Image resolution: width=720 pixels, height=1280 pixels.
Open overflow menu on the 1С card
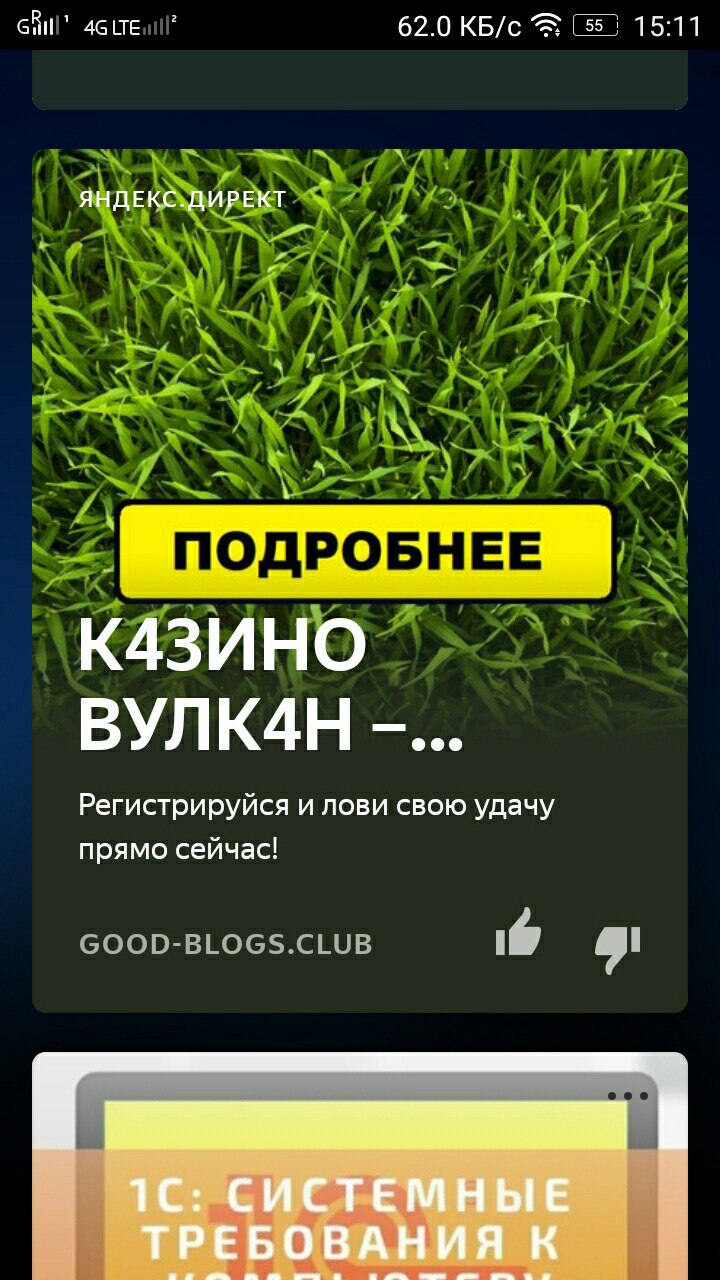pos(627,1096)
